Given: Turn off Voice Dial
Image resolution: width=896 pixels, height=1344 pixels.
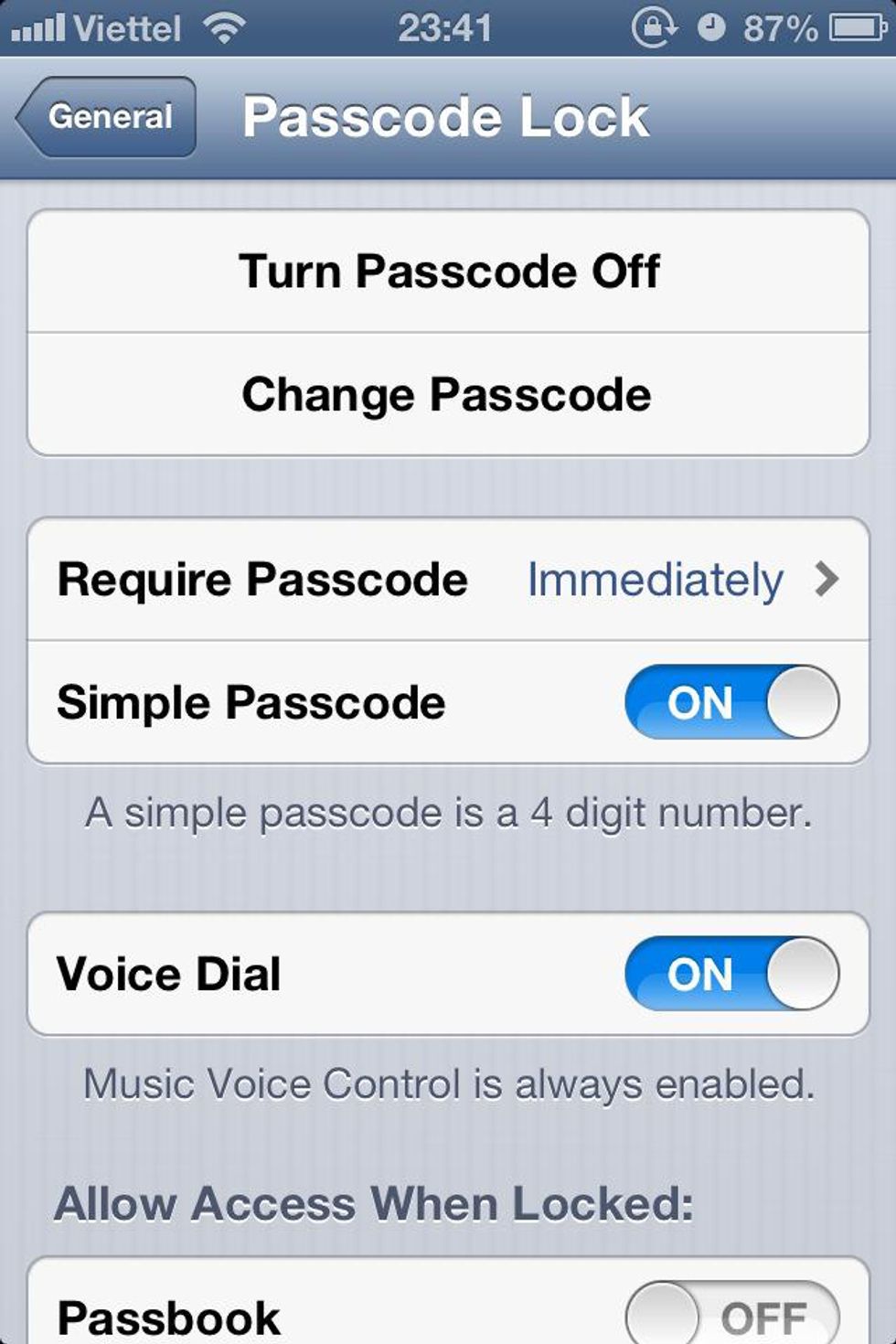Looking at the screenshot, I should (x=731, y=974).
